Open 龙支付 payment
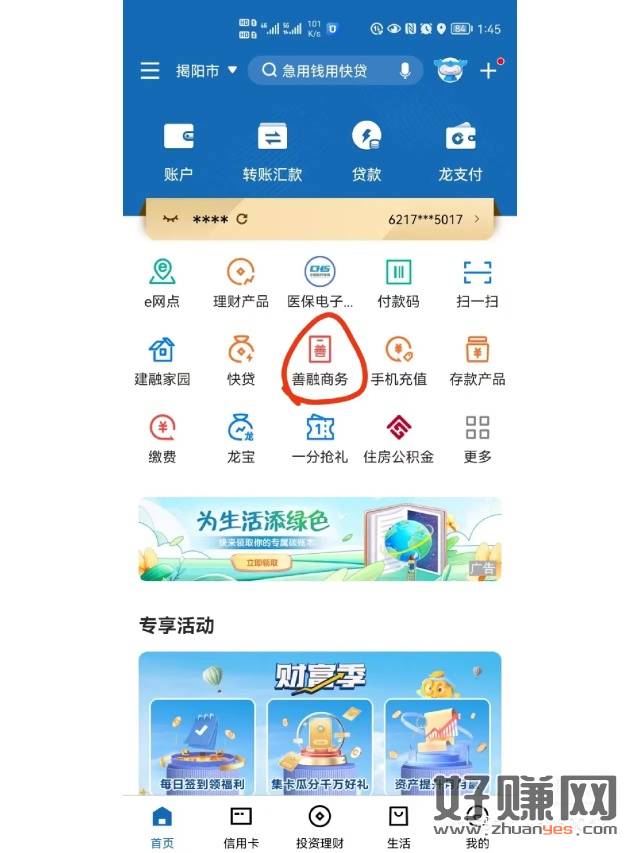Image resolution: width=640 pixels, height=853 pixels. point(460,151)
